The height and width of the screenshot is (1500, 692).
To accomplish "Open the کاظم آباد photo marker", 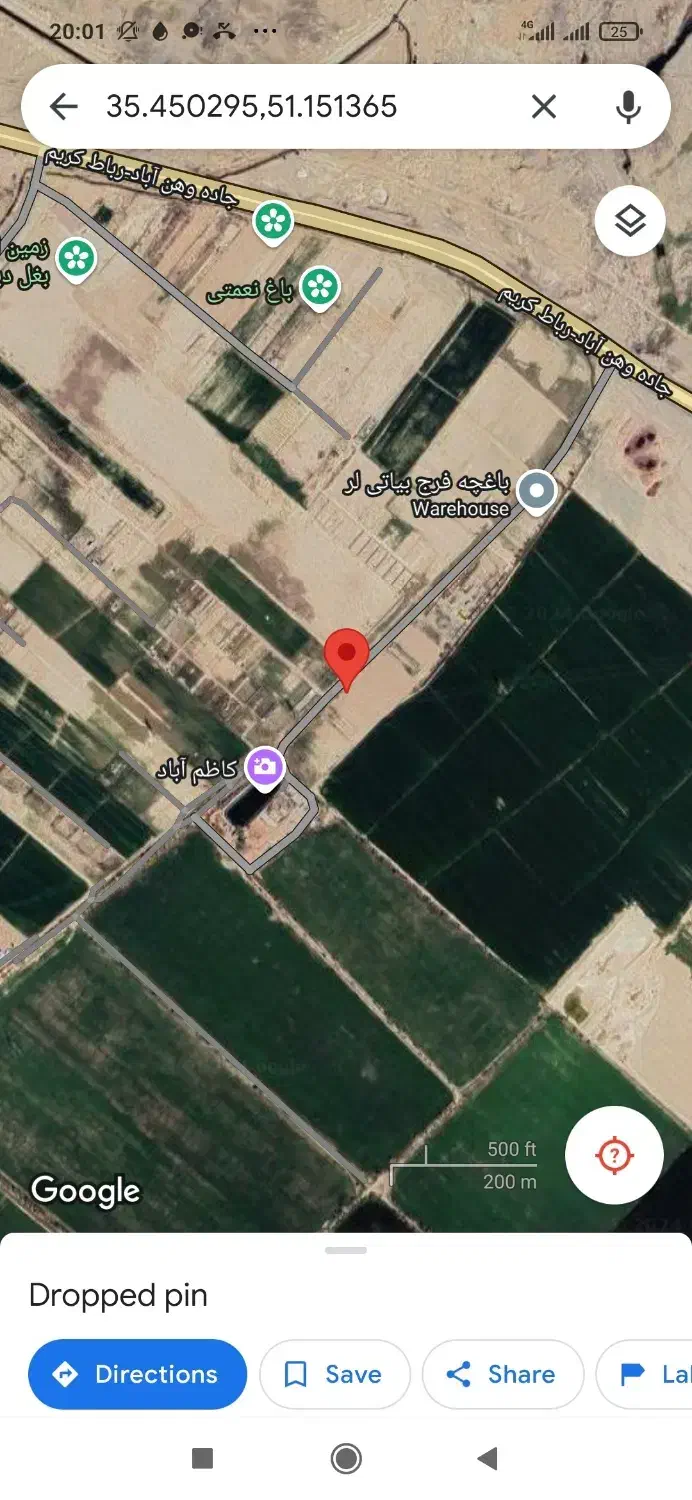I will tap(265, 768).
